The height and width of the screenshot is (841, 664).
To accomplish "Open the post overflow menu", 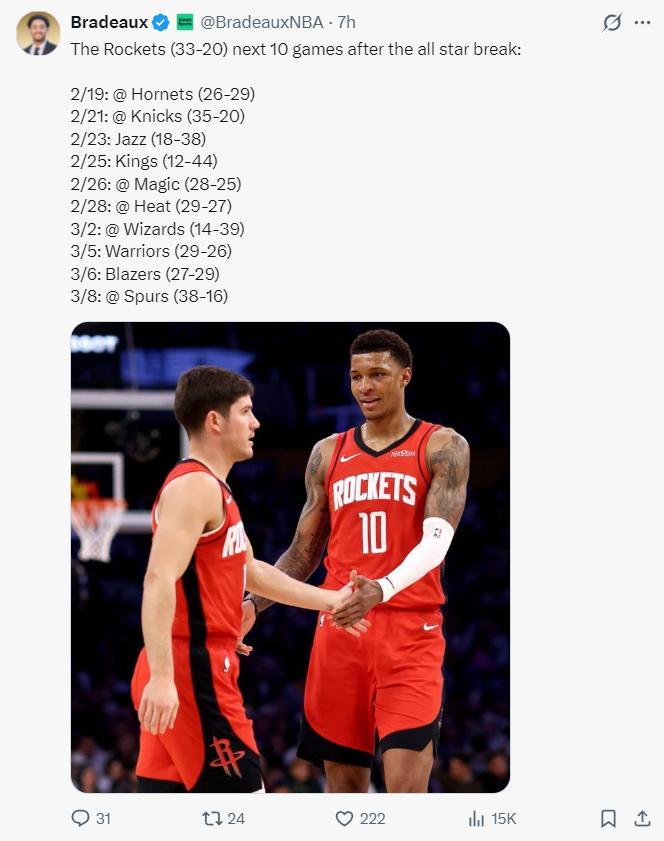I will (x=642, y=22).
